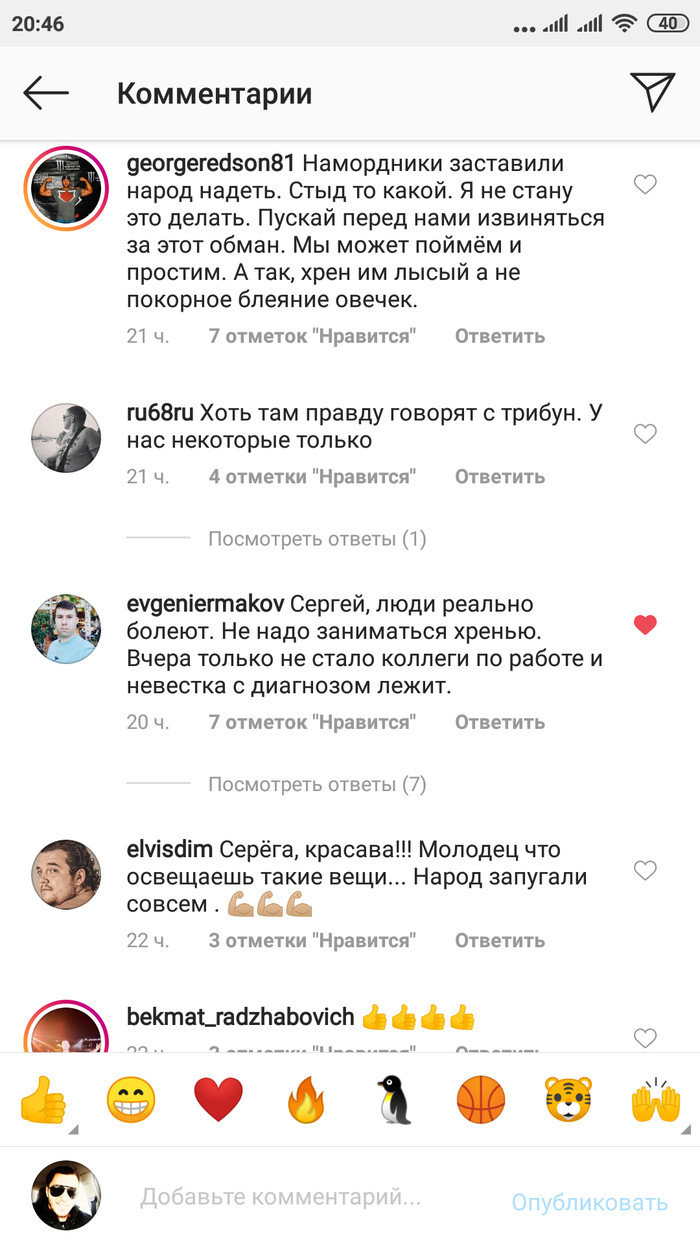Tap the "Опубликовать" post button
Screen dimensions: 700x1244
(589, 1201)
